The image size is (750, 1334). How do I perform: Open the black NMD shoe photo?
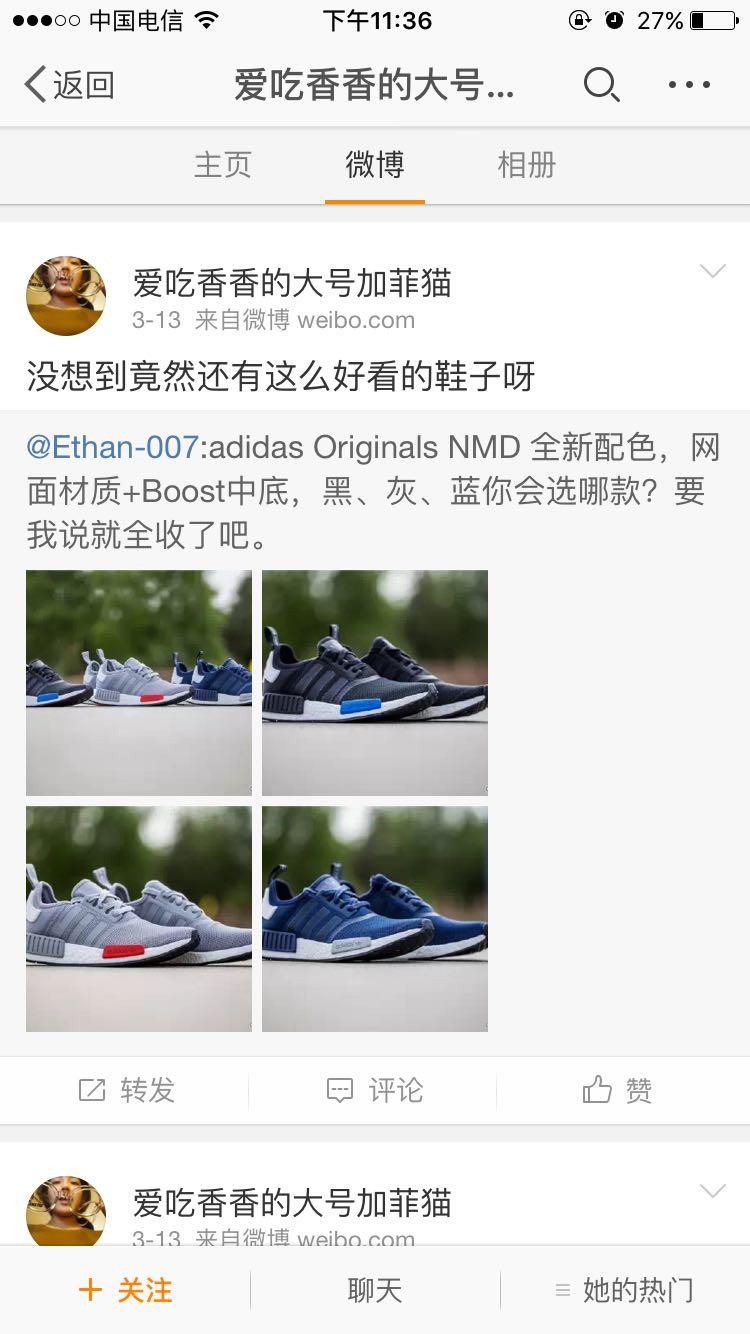[x=375, y=683]
